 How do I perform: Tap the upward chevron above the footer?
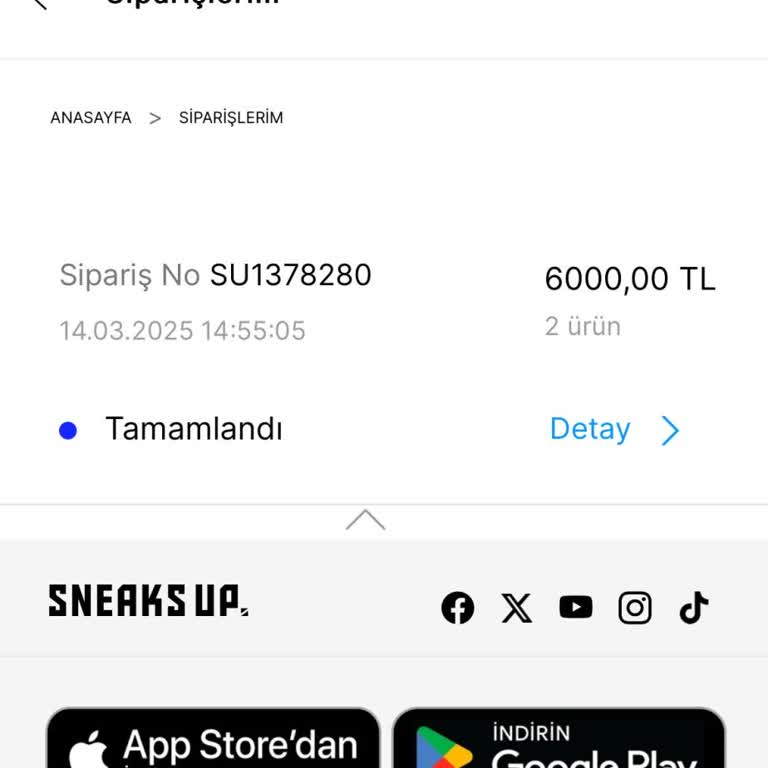[365, 520]
